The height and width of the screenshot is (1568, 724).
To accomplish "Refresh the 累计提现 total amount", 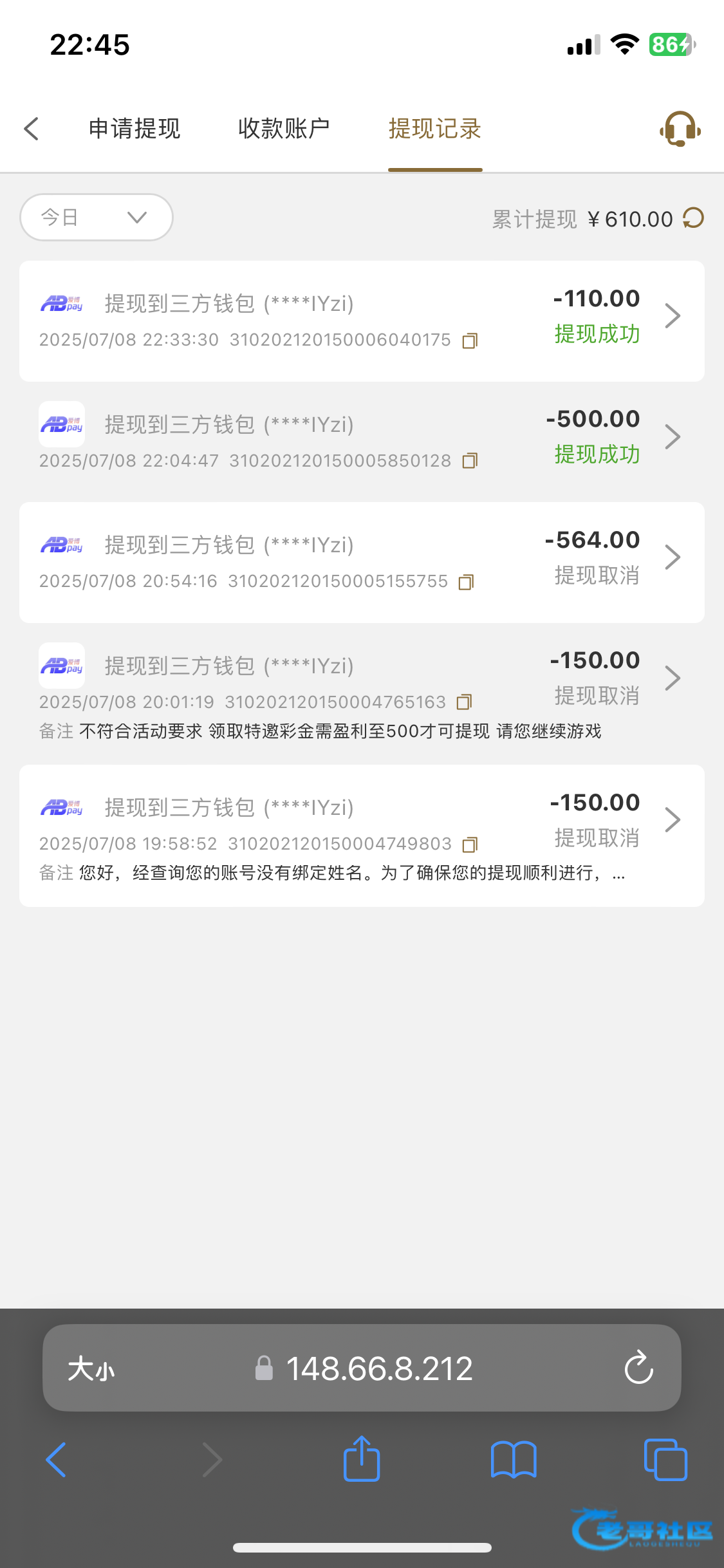I will (694, 218).
